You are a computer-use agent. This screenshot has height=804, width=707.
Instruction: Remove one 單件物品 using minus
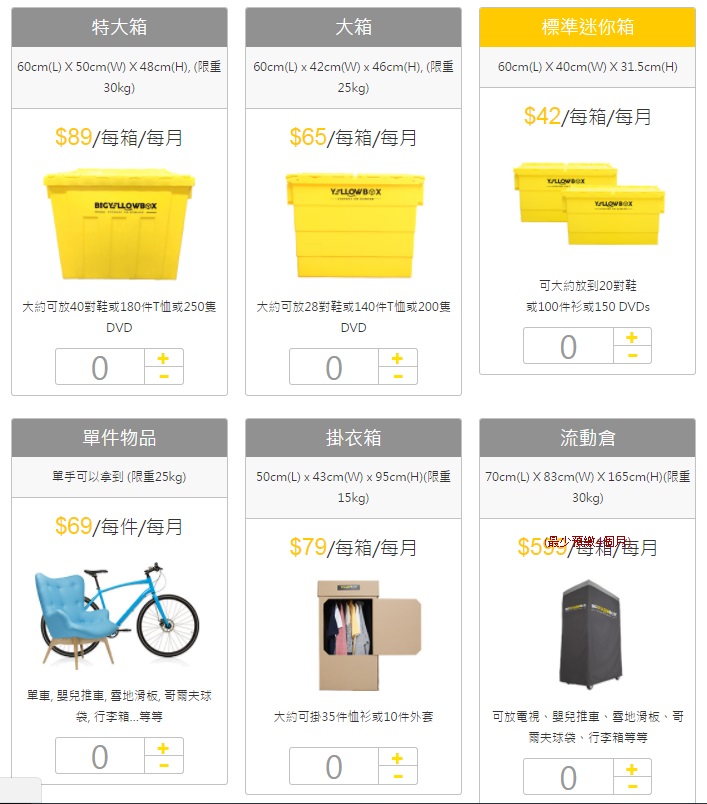163,765
